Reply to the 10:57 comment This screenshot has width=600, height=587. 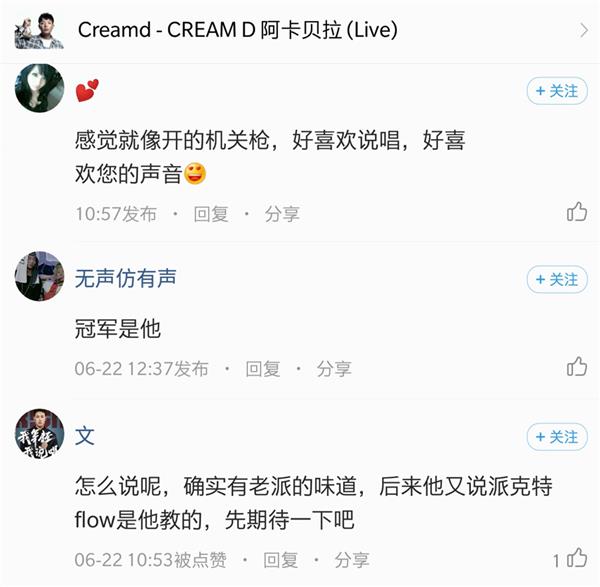[211, 213]
